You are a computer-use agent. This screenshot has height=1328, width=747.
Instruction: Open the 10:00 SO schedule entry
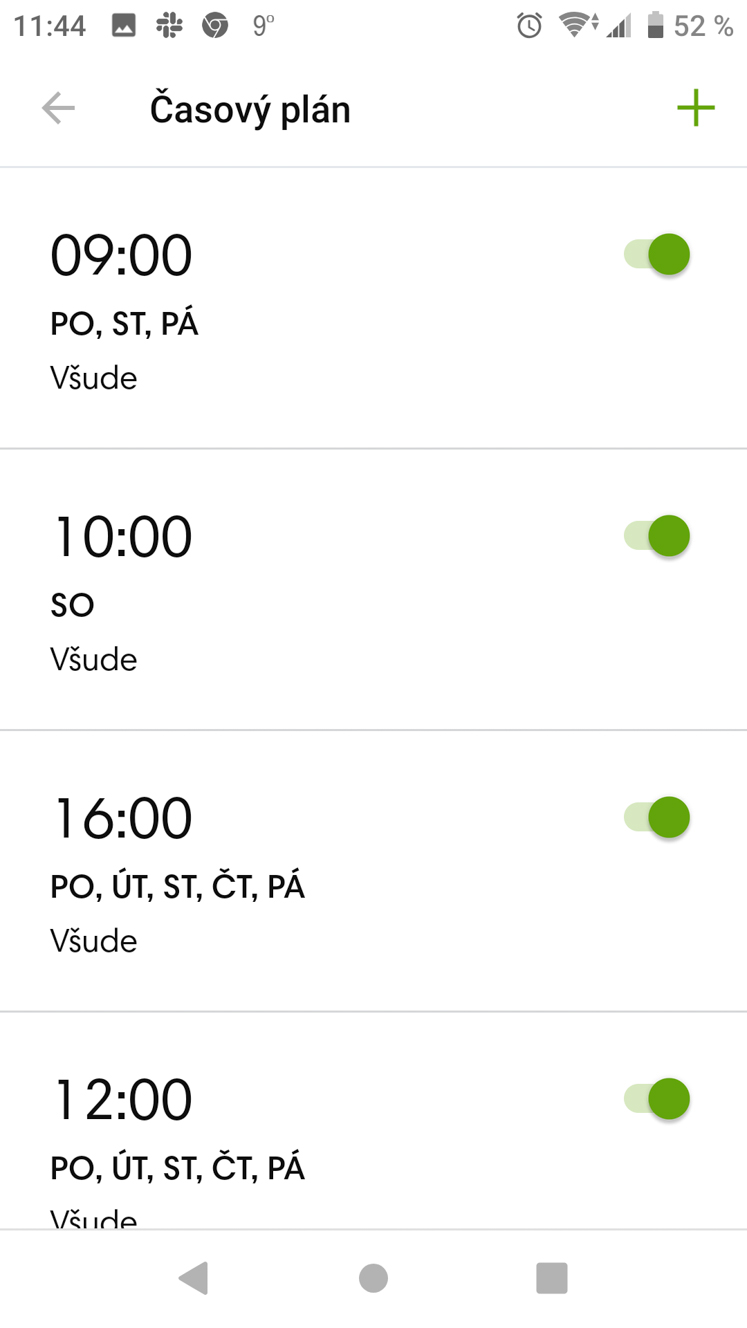373,590
